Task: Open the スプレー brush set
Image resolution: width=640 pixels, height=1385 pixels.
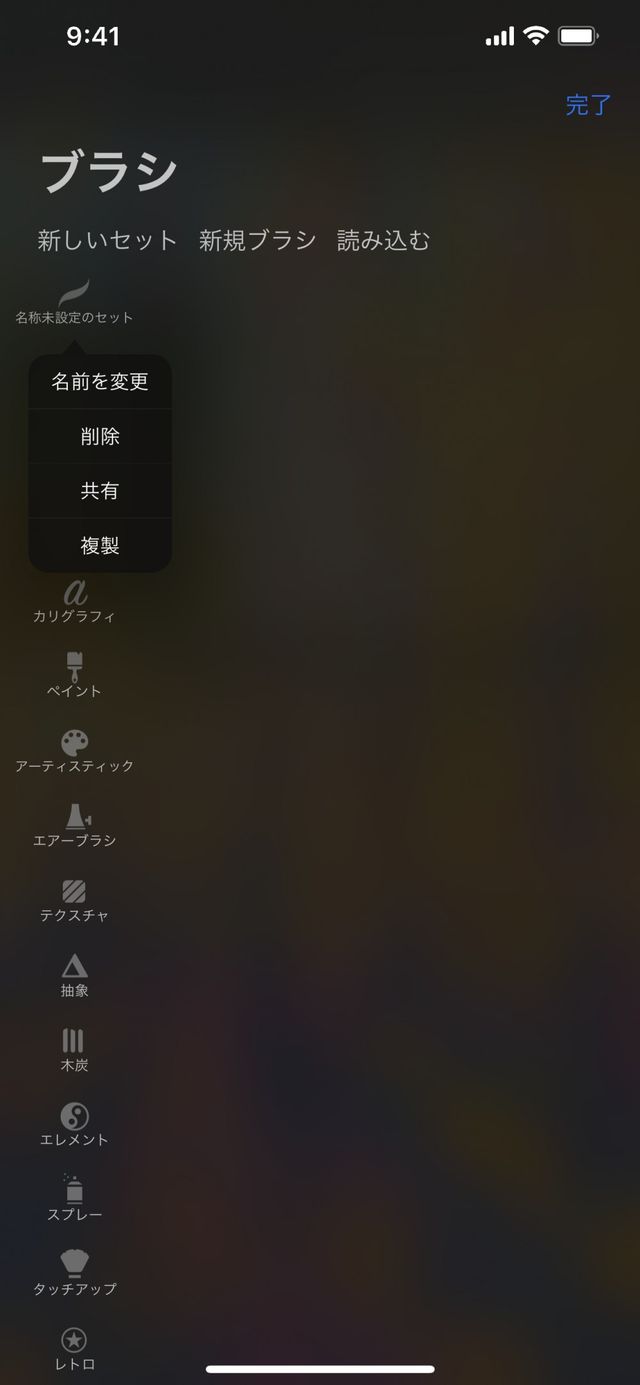Action: coord(74,1198)
